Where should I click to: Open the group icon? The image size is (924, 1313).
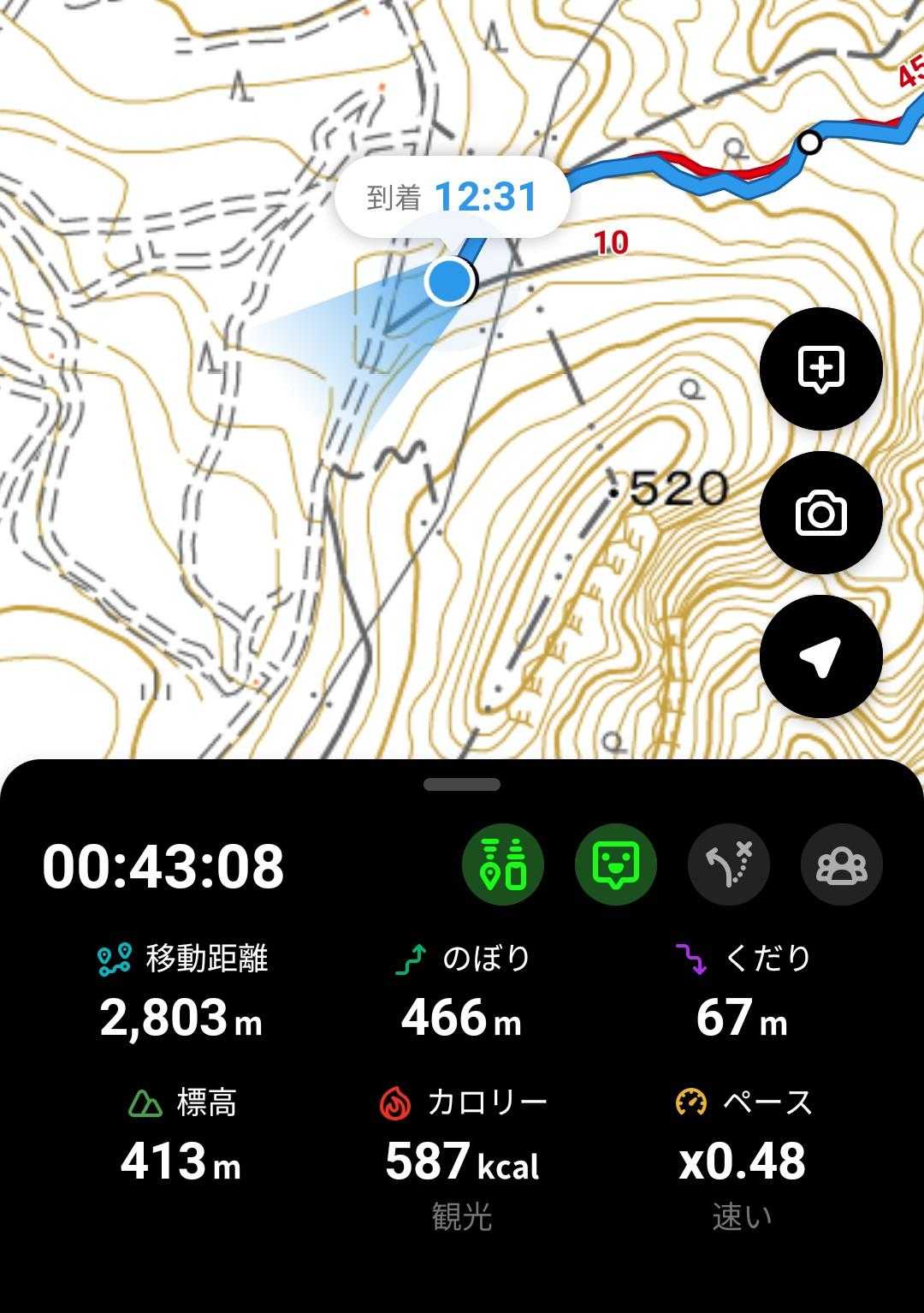[842, 864]
